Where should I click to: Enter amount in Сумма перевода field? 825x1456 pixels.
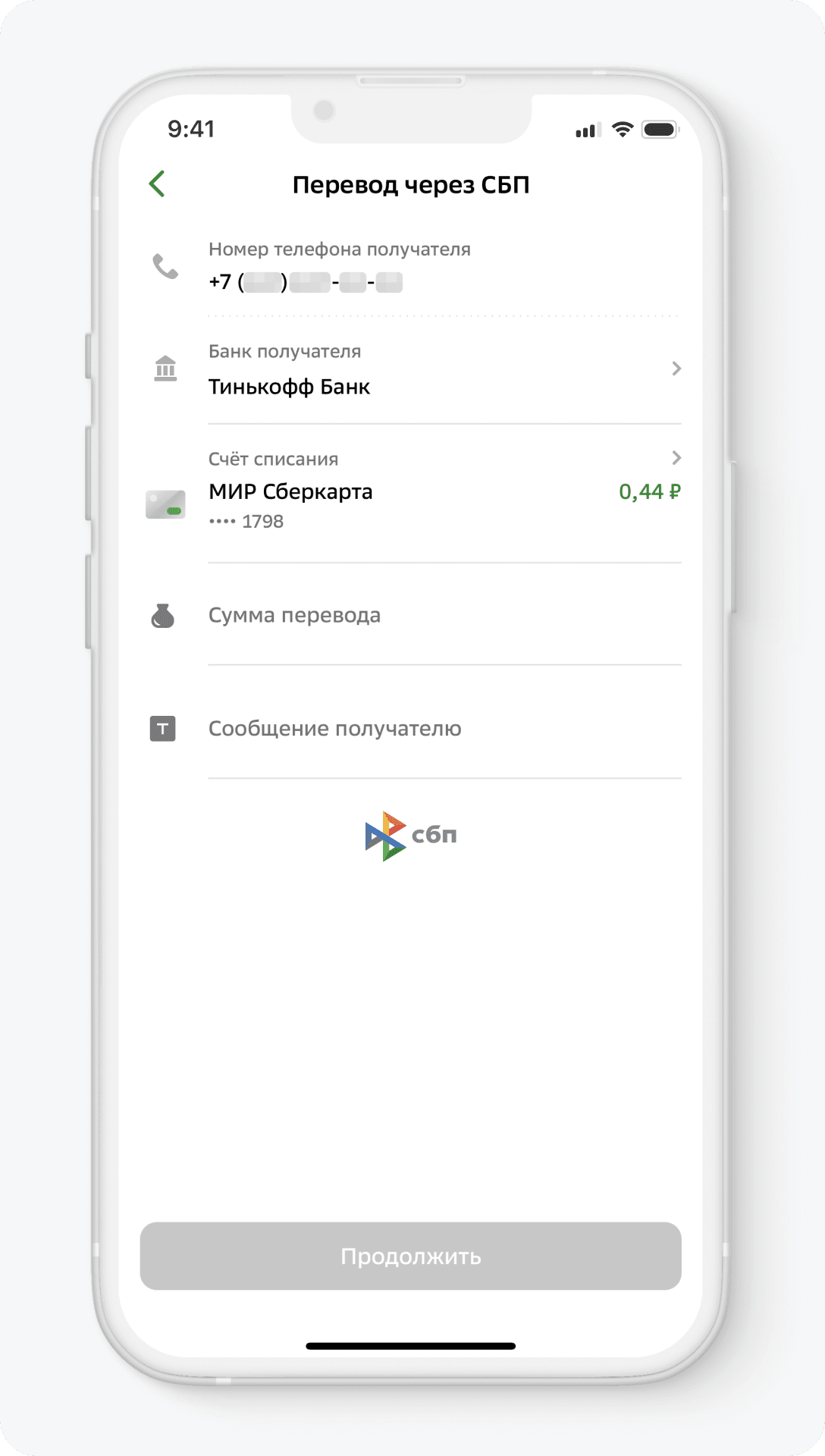click(444, 616)
